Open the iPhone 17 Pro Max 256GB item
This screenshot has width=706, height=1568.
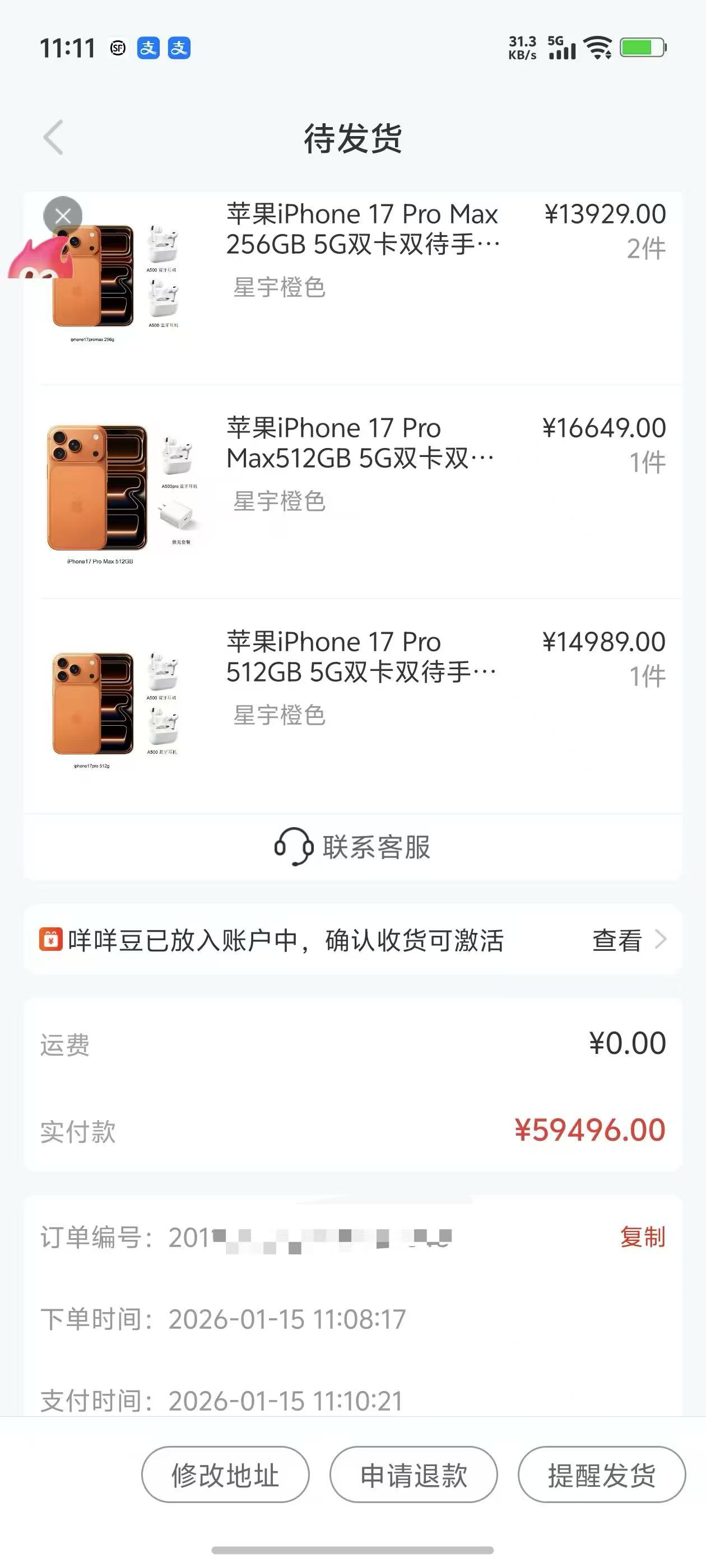363,229
